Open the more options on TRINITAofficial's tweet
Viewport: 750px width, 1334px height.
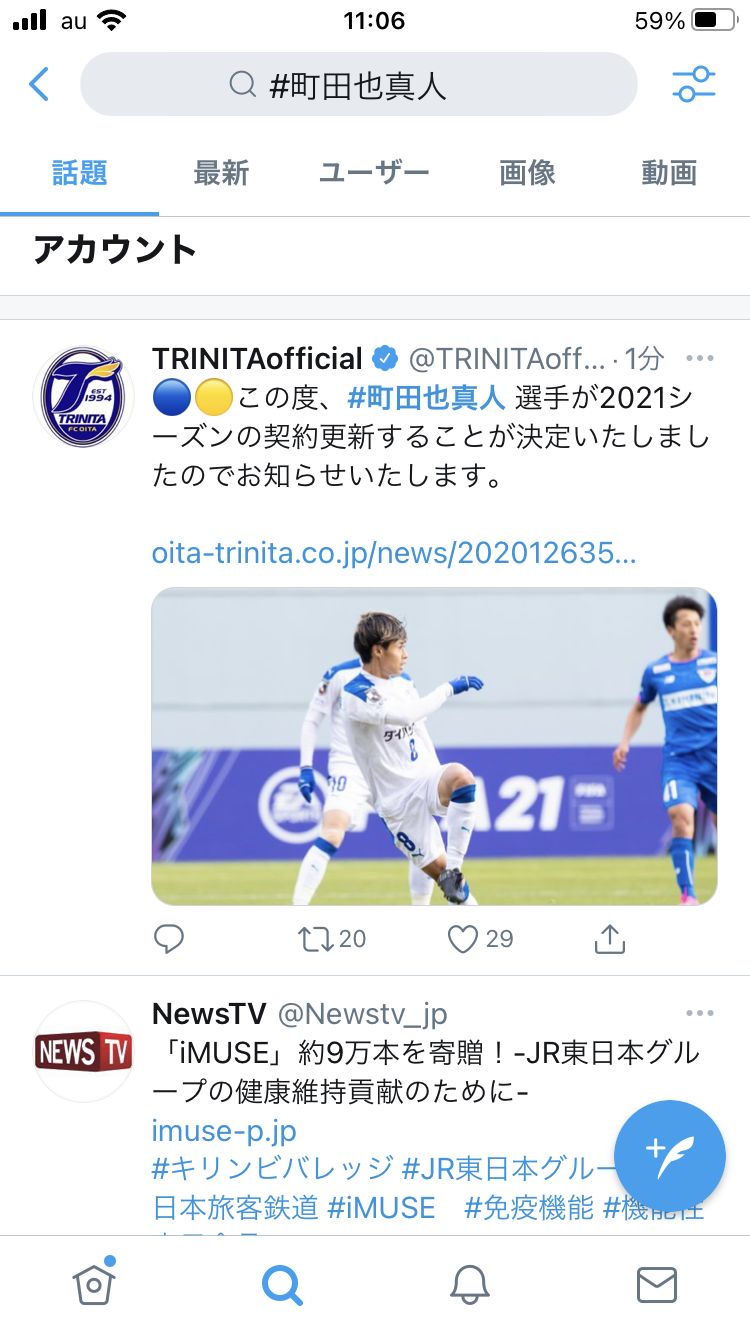(x=700, y=359)
